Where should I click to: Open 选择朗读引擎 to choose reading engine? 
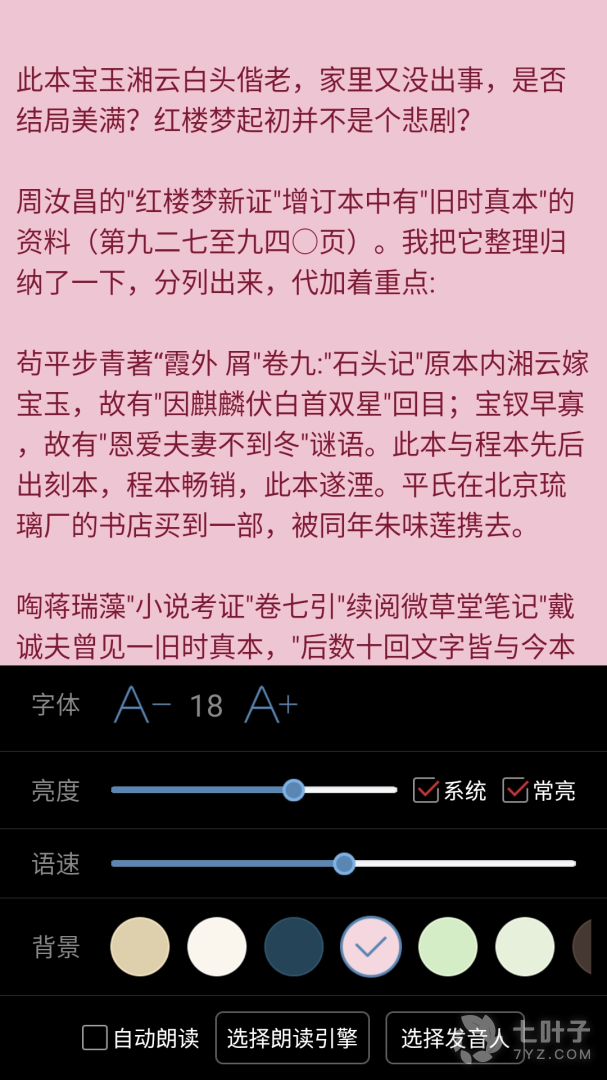coord(292,1038)
